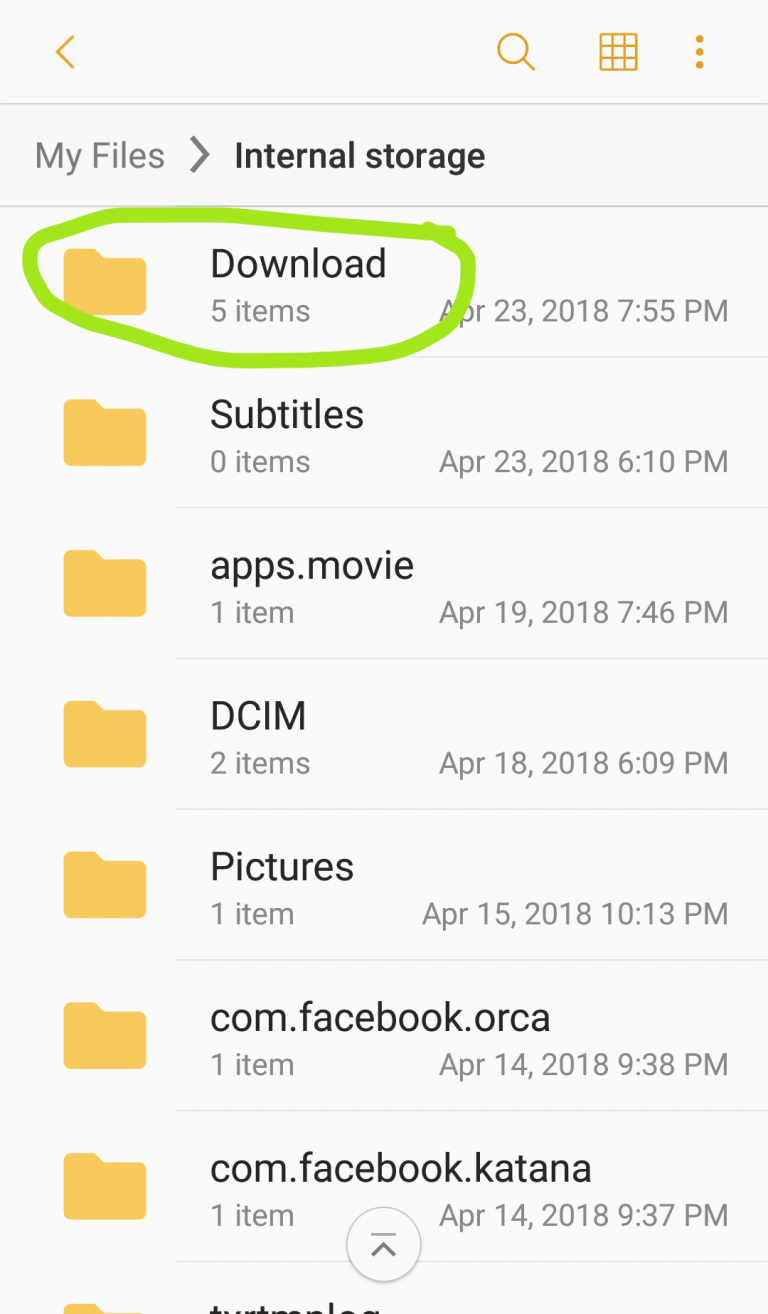Open the apps.movie folder
The height and width of the screenshot is (1314, 768).
pyautogui.click(x=384, y=584)
